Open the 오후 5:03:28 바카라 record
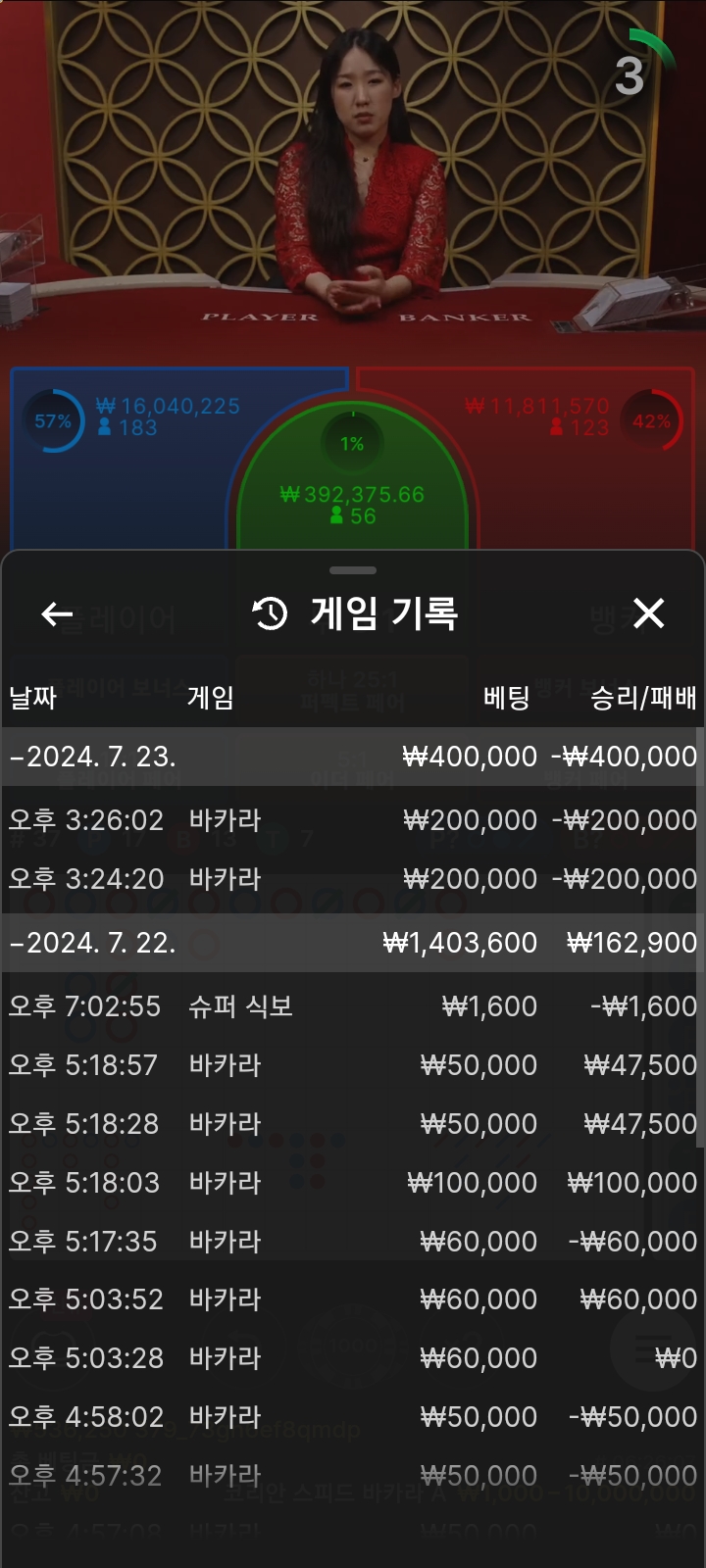 351,1358
